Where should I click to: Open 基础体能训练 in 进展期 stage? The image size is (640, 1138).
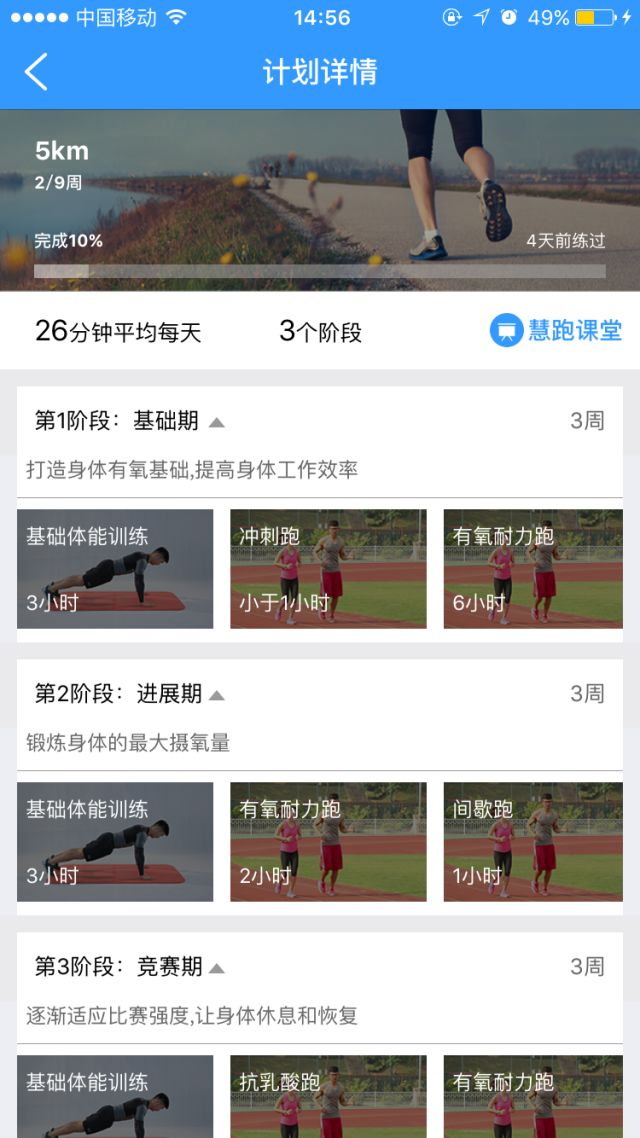click(115, 842)
